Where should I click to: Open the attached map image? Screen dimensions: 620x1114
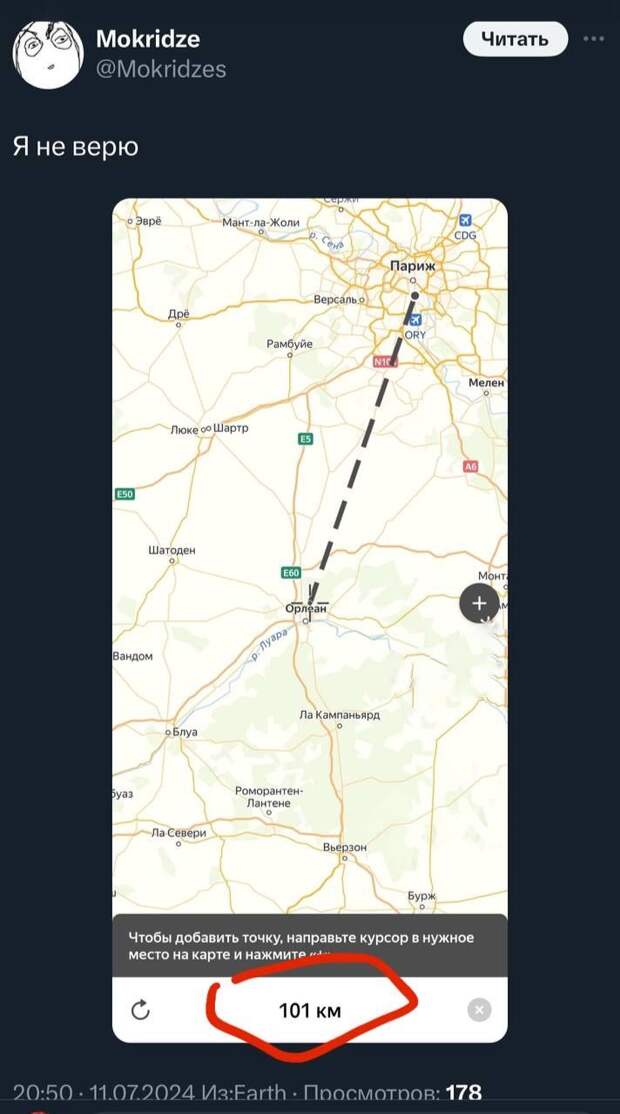(309, 560)
